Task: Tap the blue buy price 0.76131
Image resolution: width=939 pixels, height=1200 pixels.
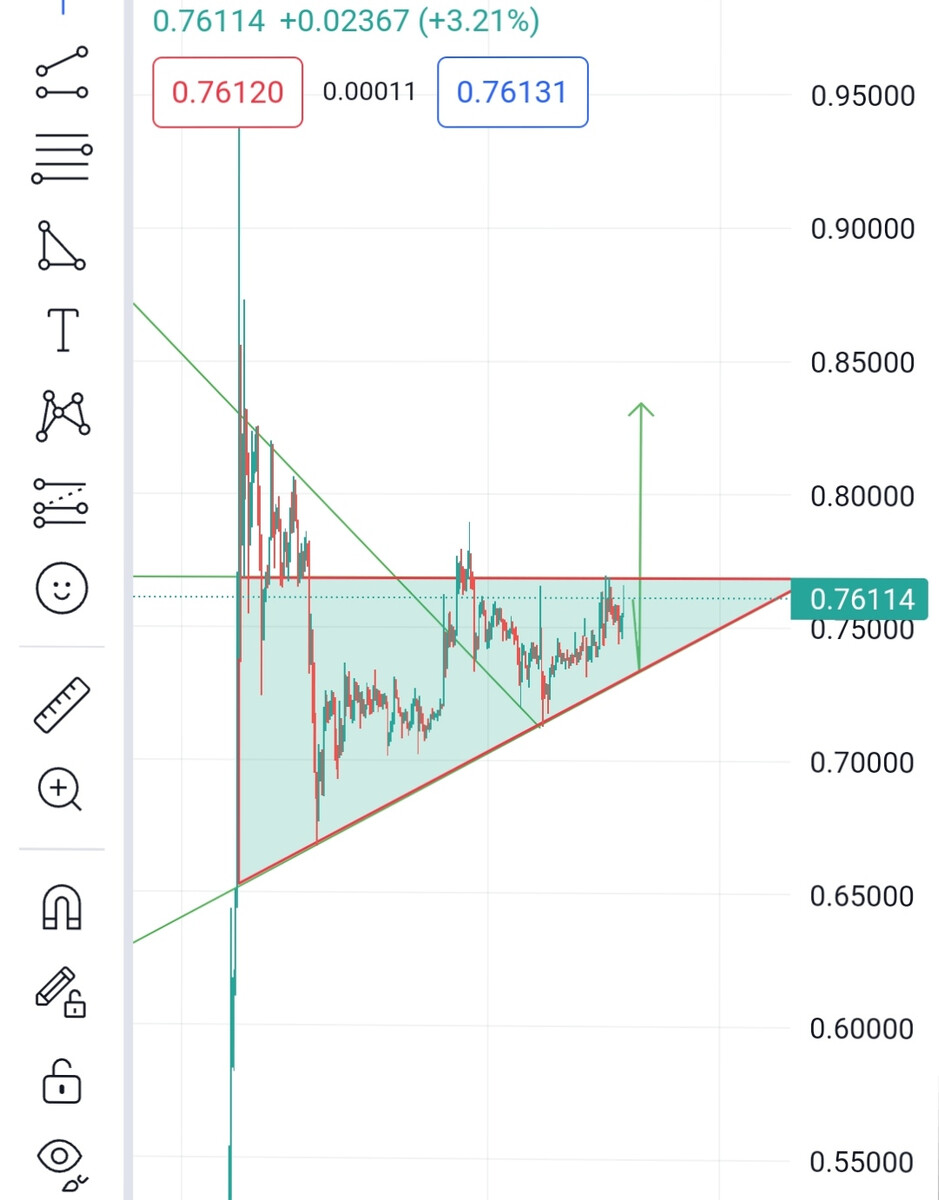Action: point(512,93)
